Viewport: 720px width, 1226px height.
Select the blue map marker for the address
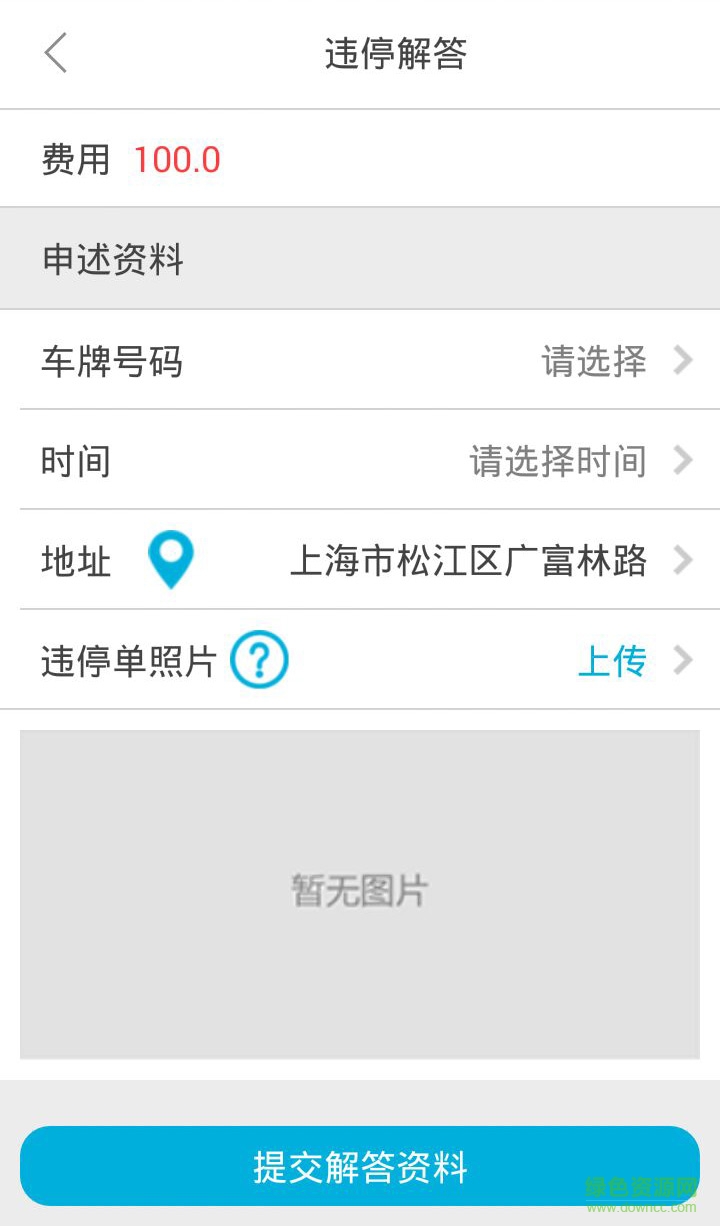pos(171,560)
